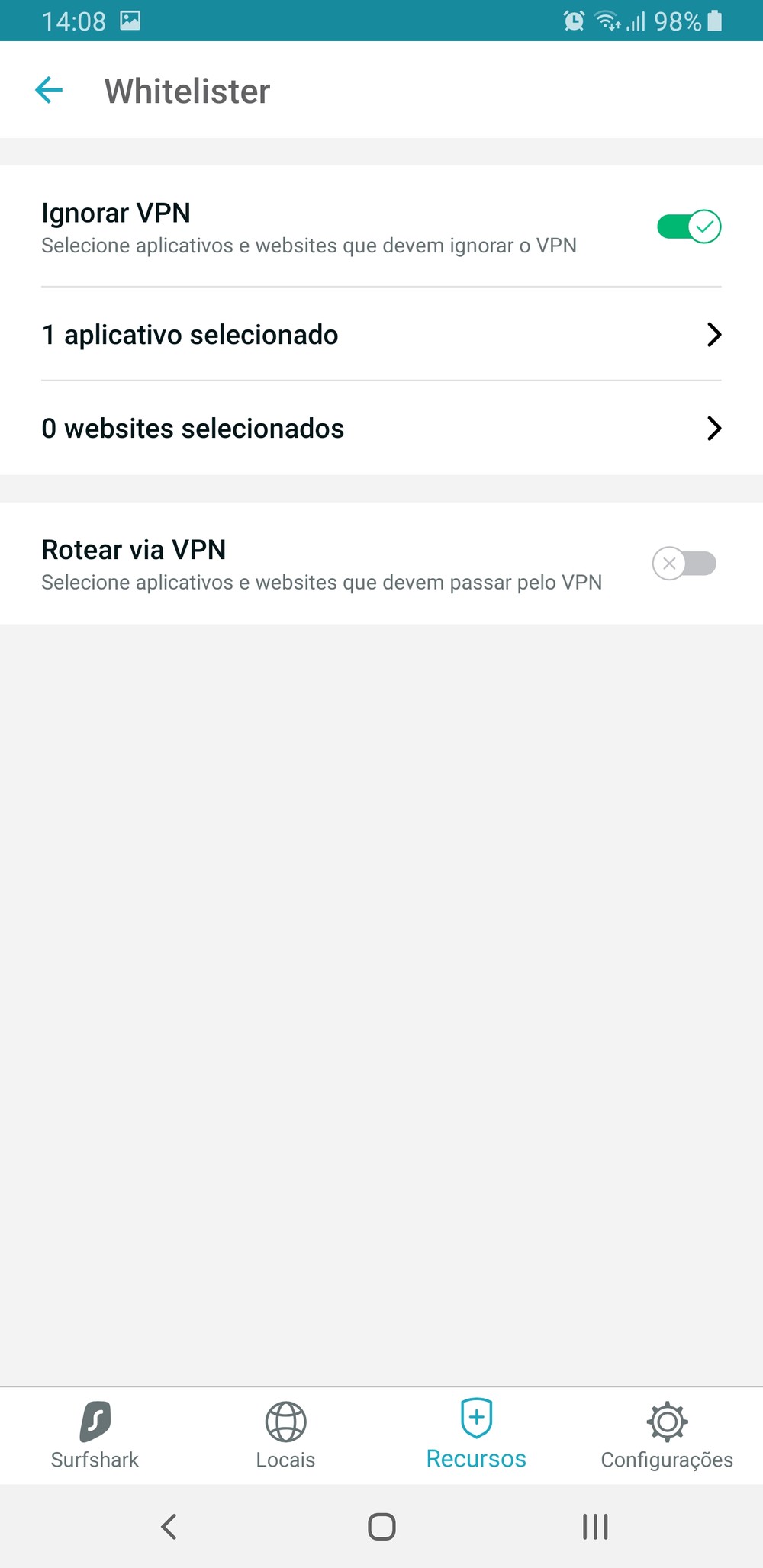
Task: Go back from the Whitelister screen
Action: pos(49,91)
